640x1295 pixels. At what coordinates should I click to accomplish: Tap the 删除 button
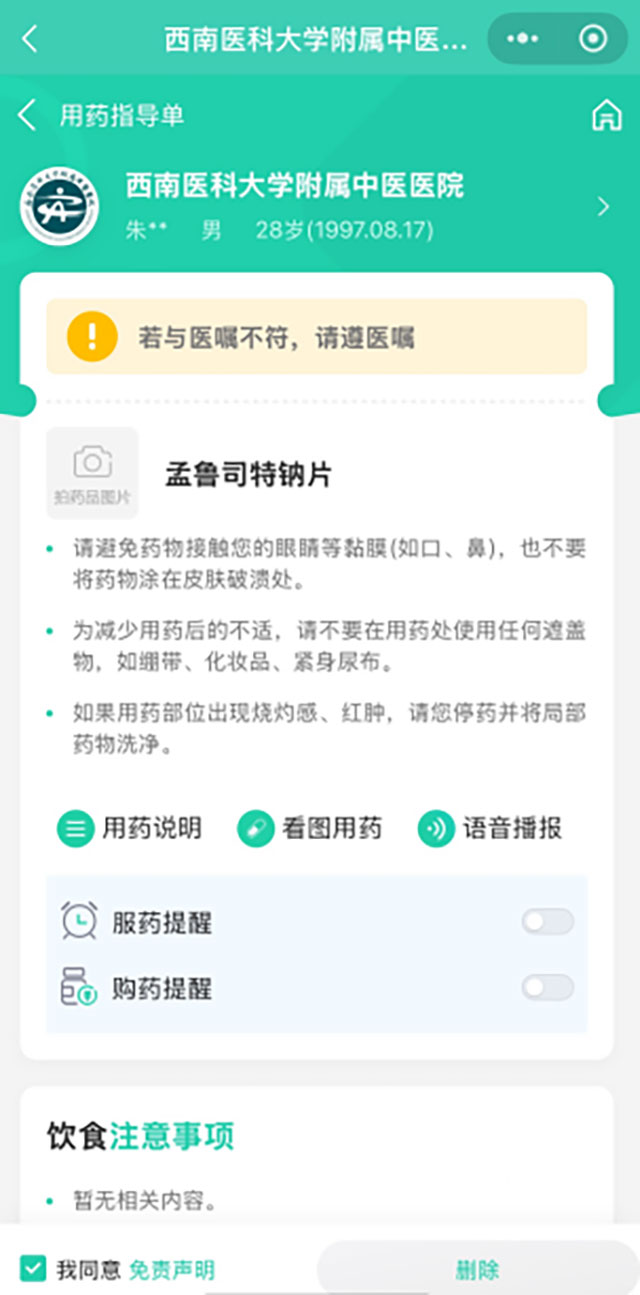click(x=477, y=1270)
